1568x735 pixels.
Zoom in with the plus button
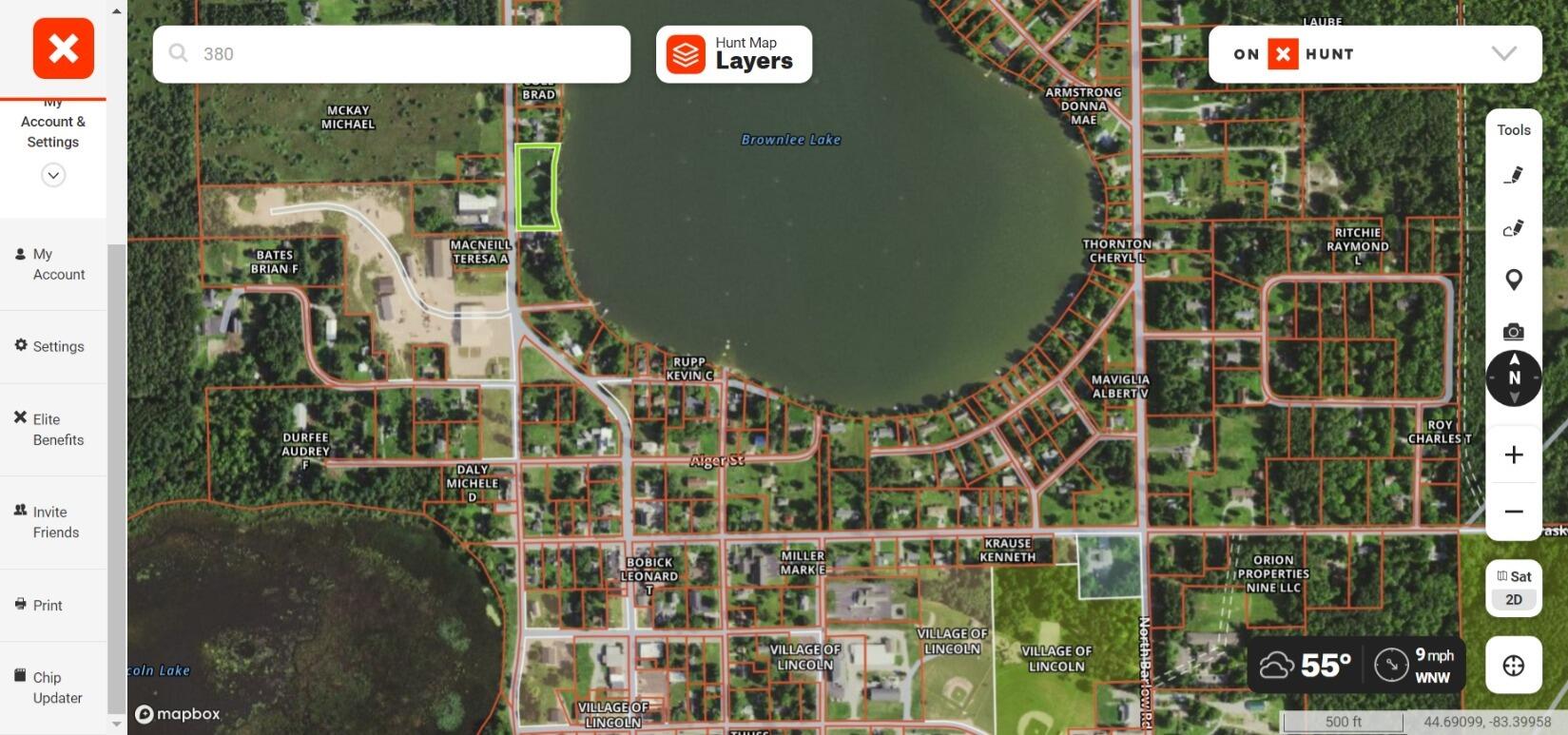(x=1514, y=455)
